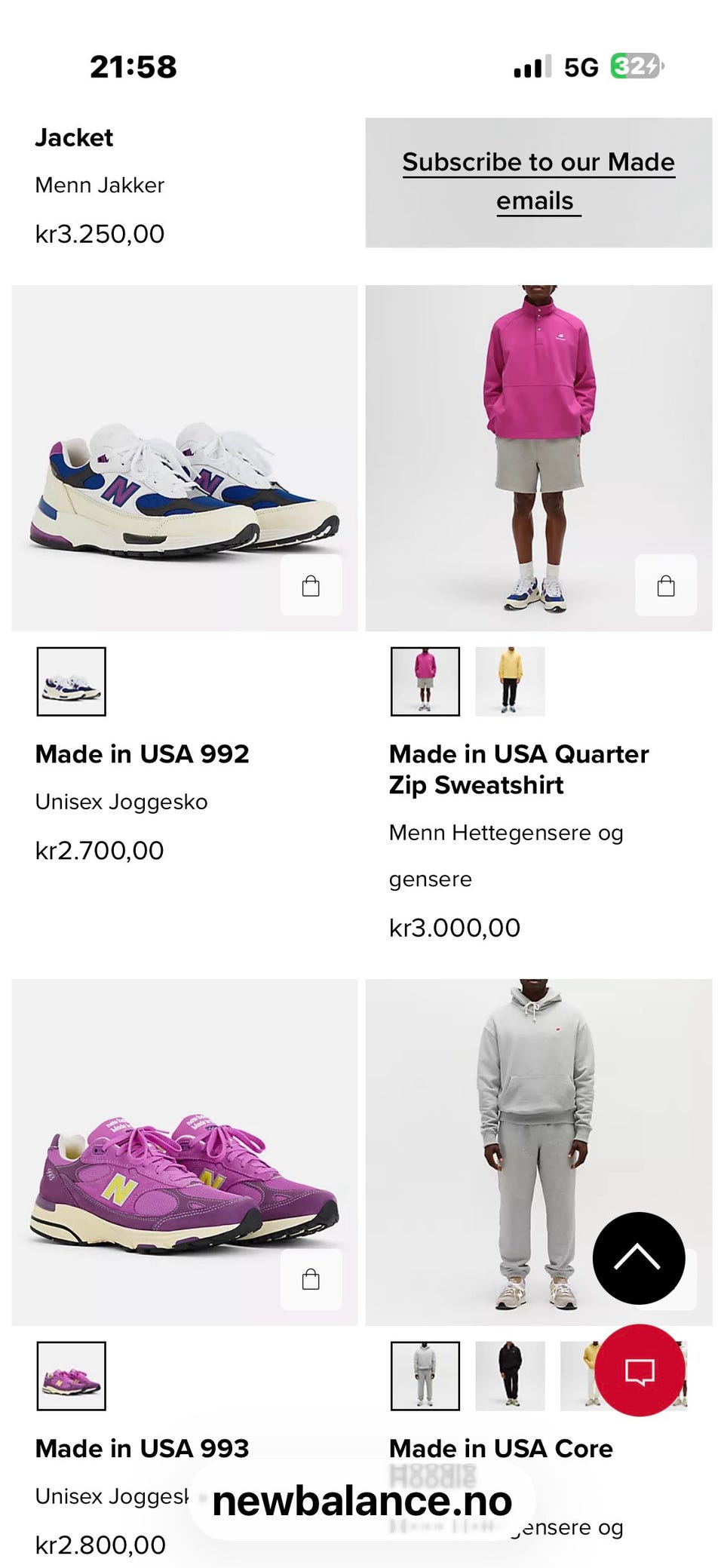Image resolution: width=724 pixels, height=1568 pixels.
Task: Select the grey Core Hoodie color swatch
Action: point(425,1376)
